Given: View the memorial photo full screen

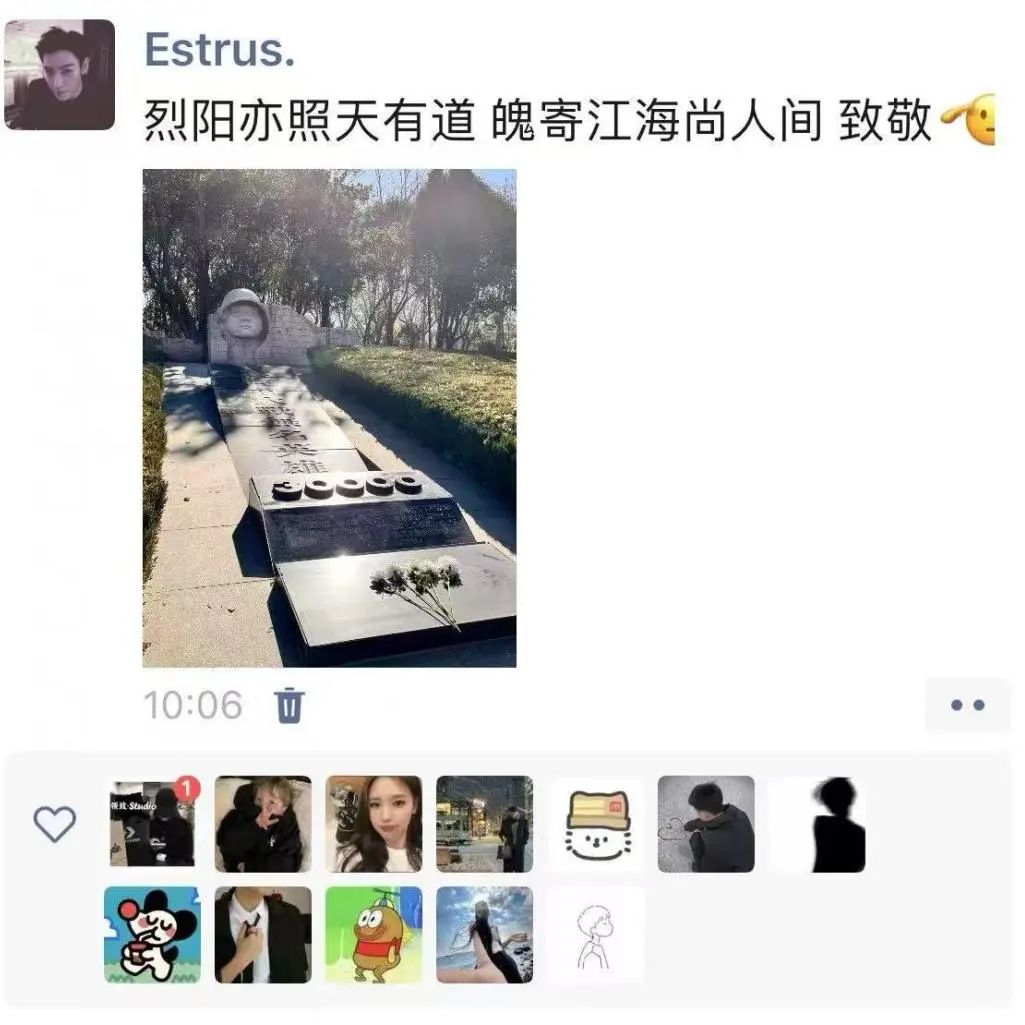Looking at the screenshot, I should tap(329, 418).
